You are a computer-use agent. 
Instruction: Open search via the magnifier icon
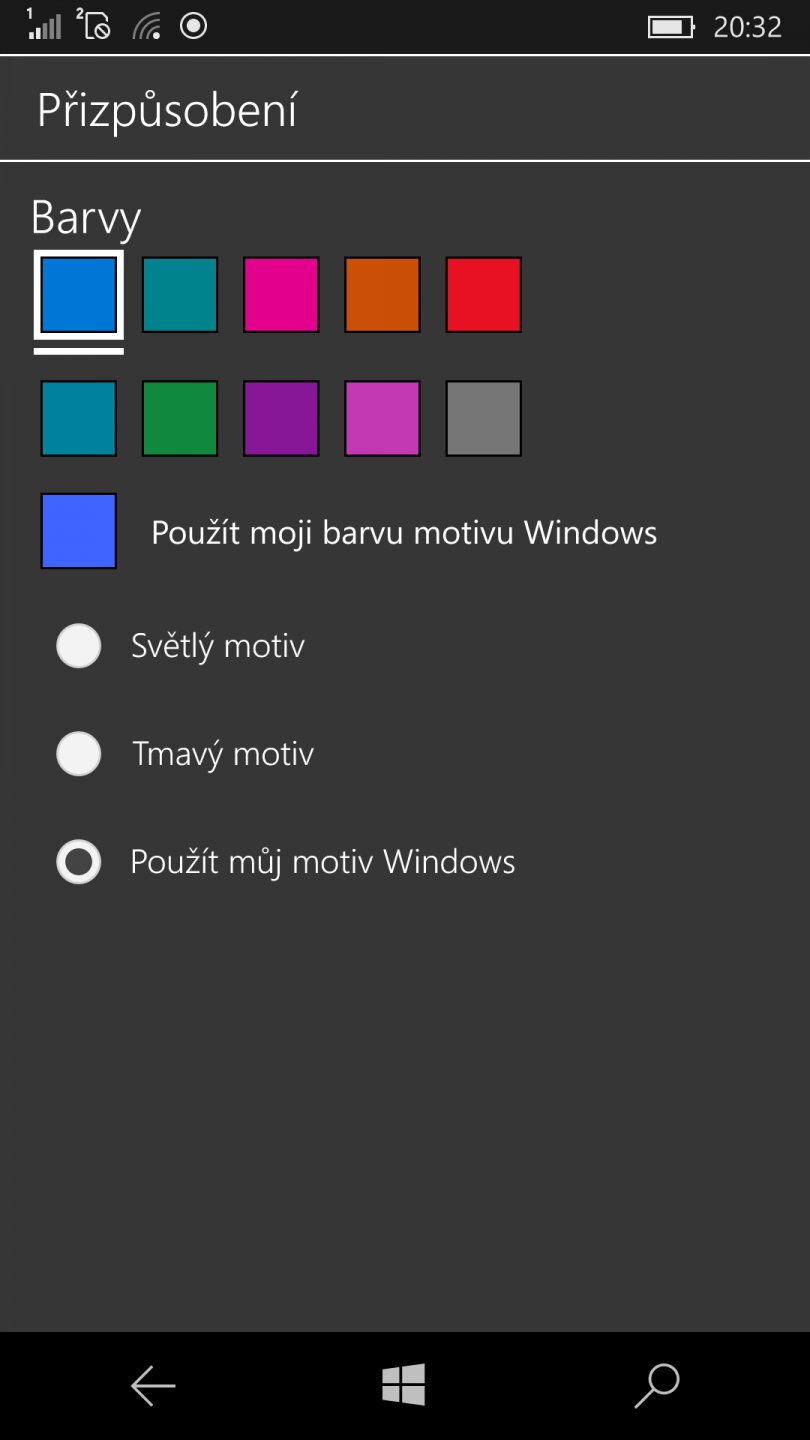(x=656, y=1386)
